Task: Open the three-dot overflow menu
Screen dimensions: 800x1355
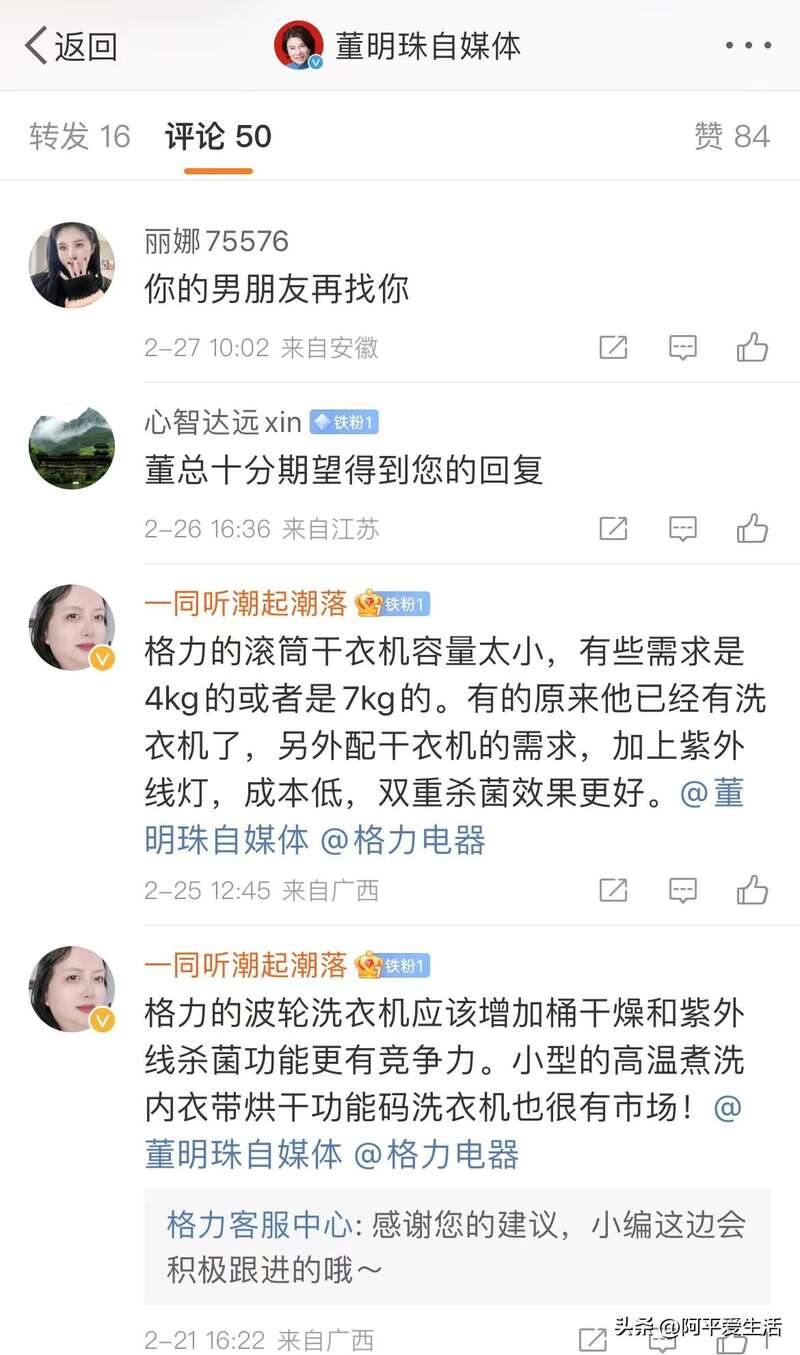Action: tap(748, 46)
